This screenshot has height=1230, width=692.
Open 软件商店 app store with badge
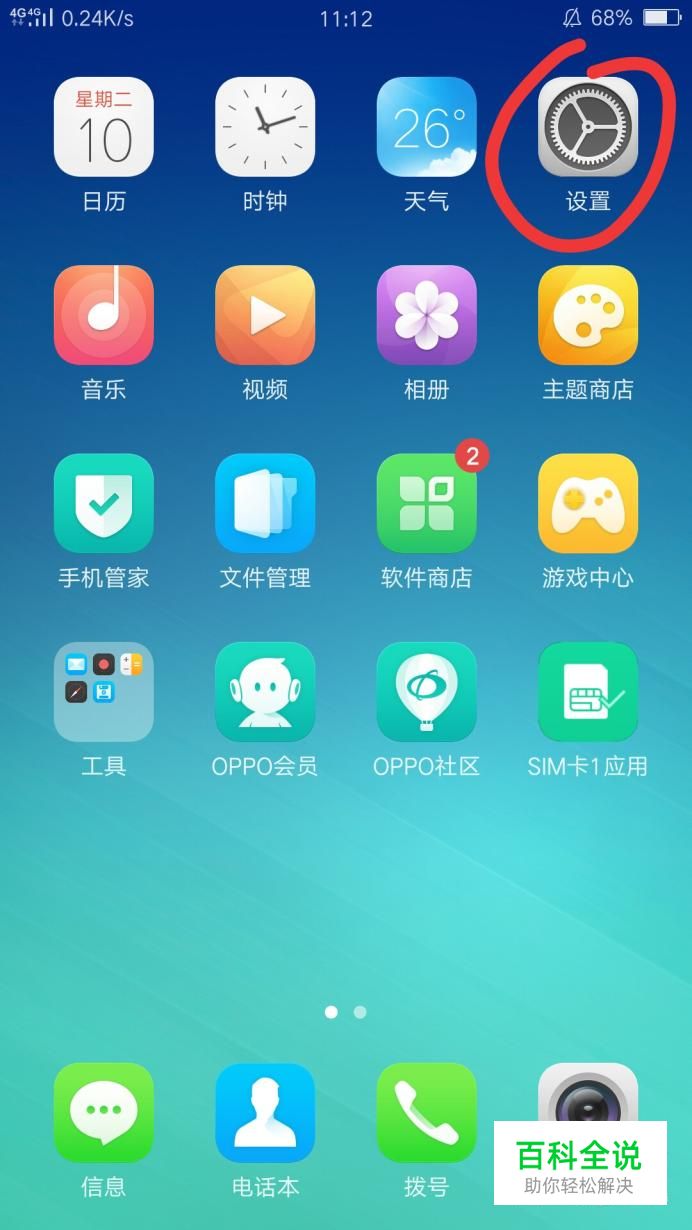pos(426,503)
